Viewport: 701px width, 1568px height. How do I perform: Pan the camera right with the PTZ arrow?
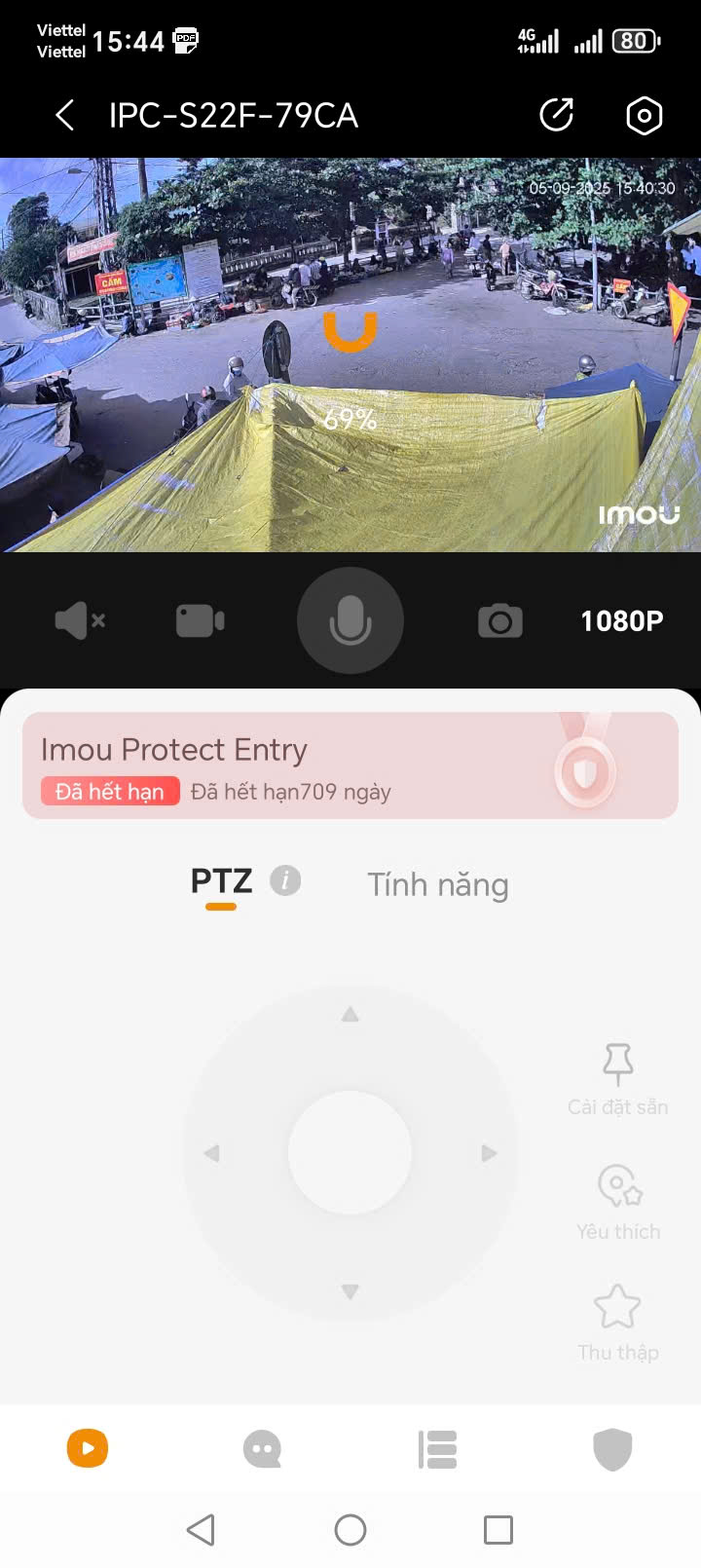[x=489, y=1153]
